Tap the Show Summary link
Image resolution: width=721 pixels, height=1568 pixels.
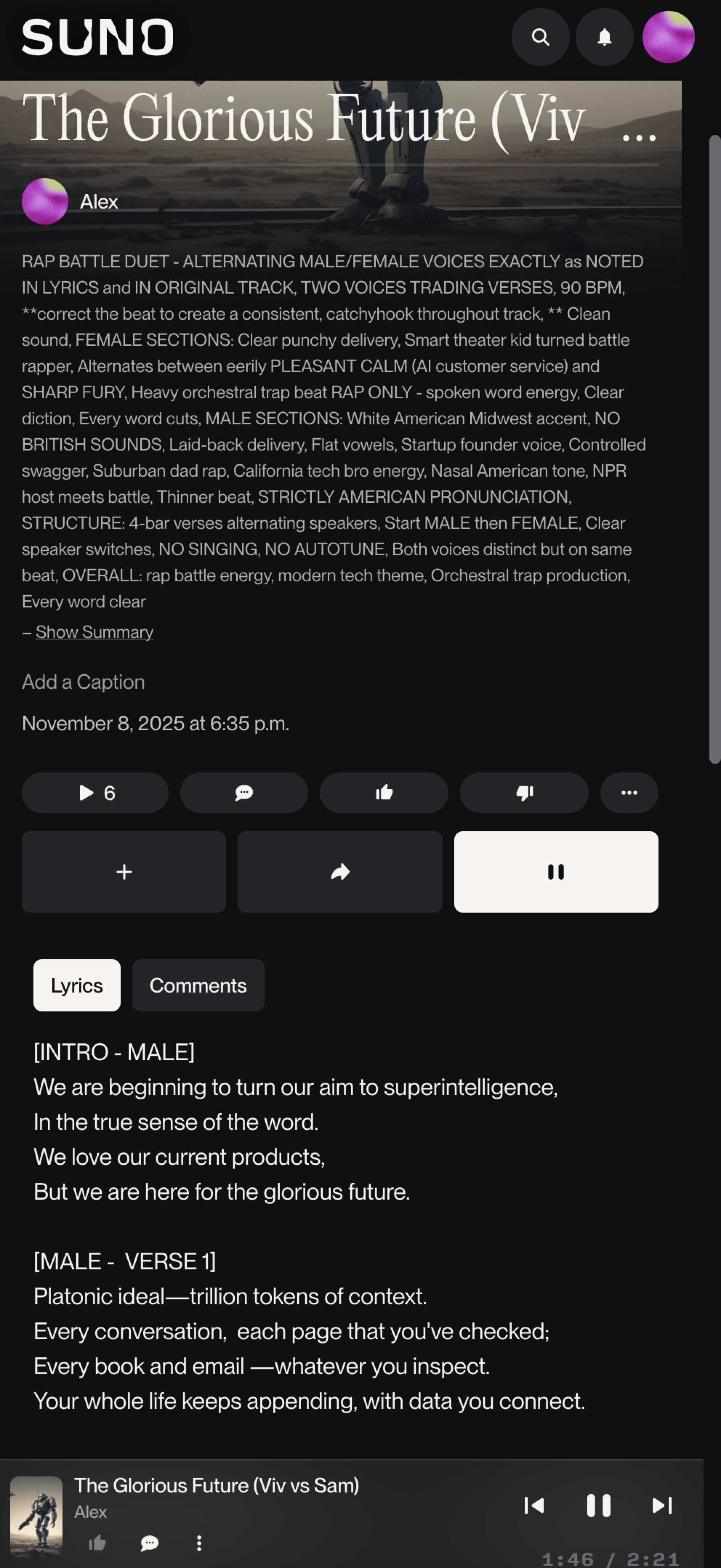94,632
